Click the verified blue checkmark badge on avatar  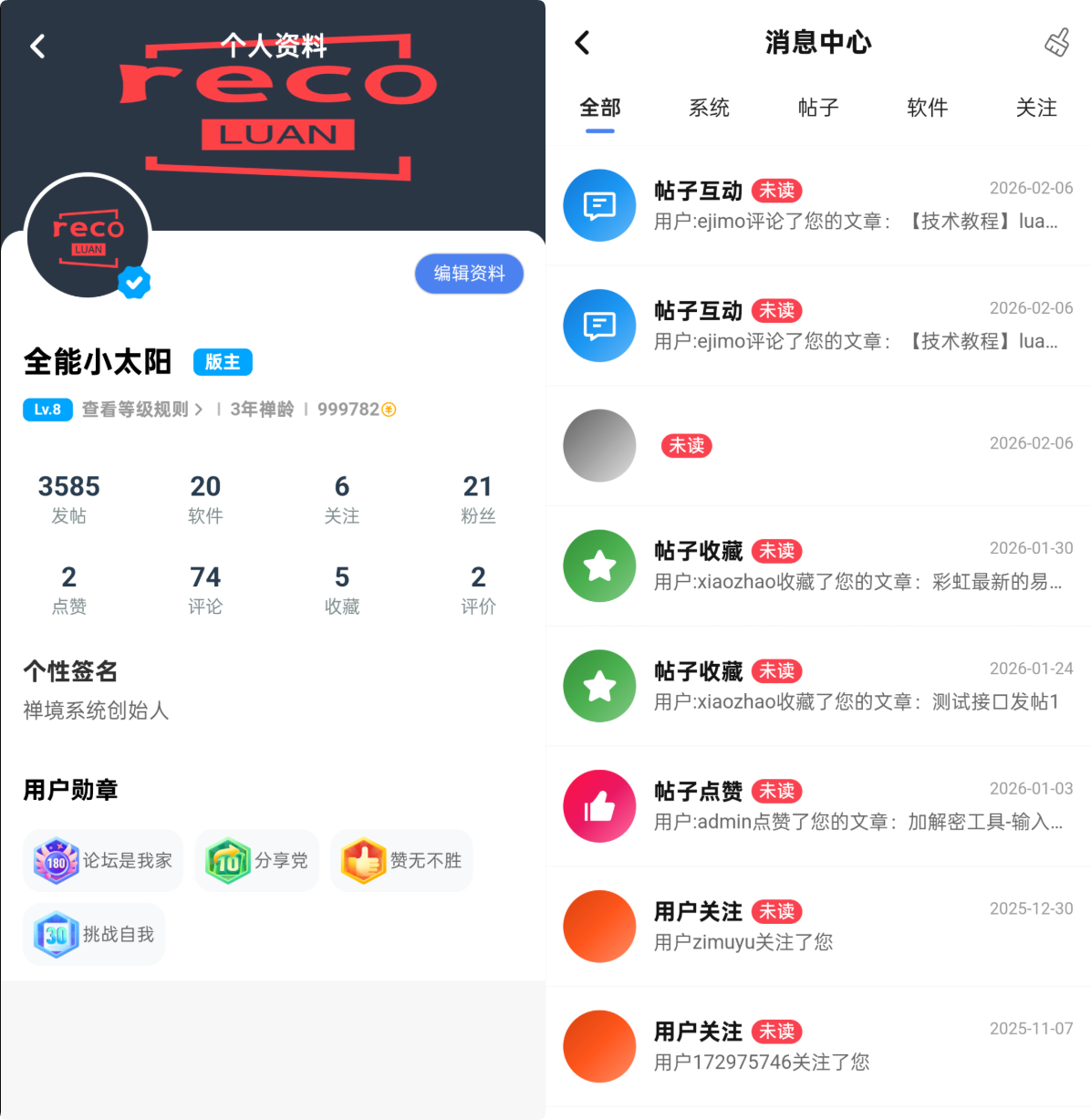(x=134, y=283)
